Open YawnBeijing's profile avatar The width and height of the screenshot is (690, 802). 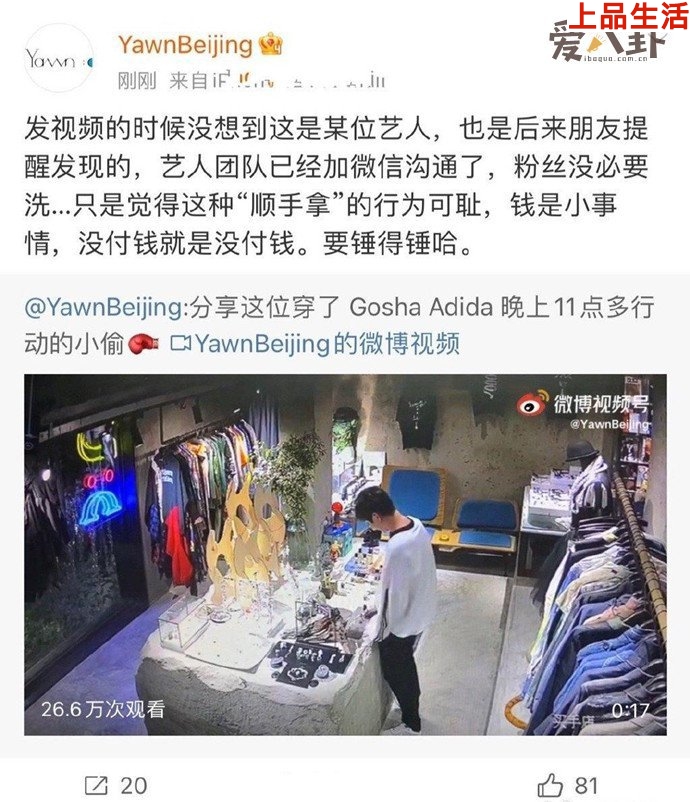(x=56, y=60)
